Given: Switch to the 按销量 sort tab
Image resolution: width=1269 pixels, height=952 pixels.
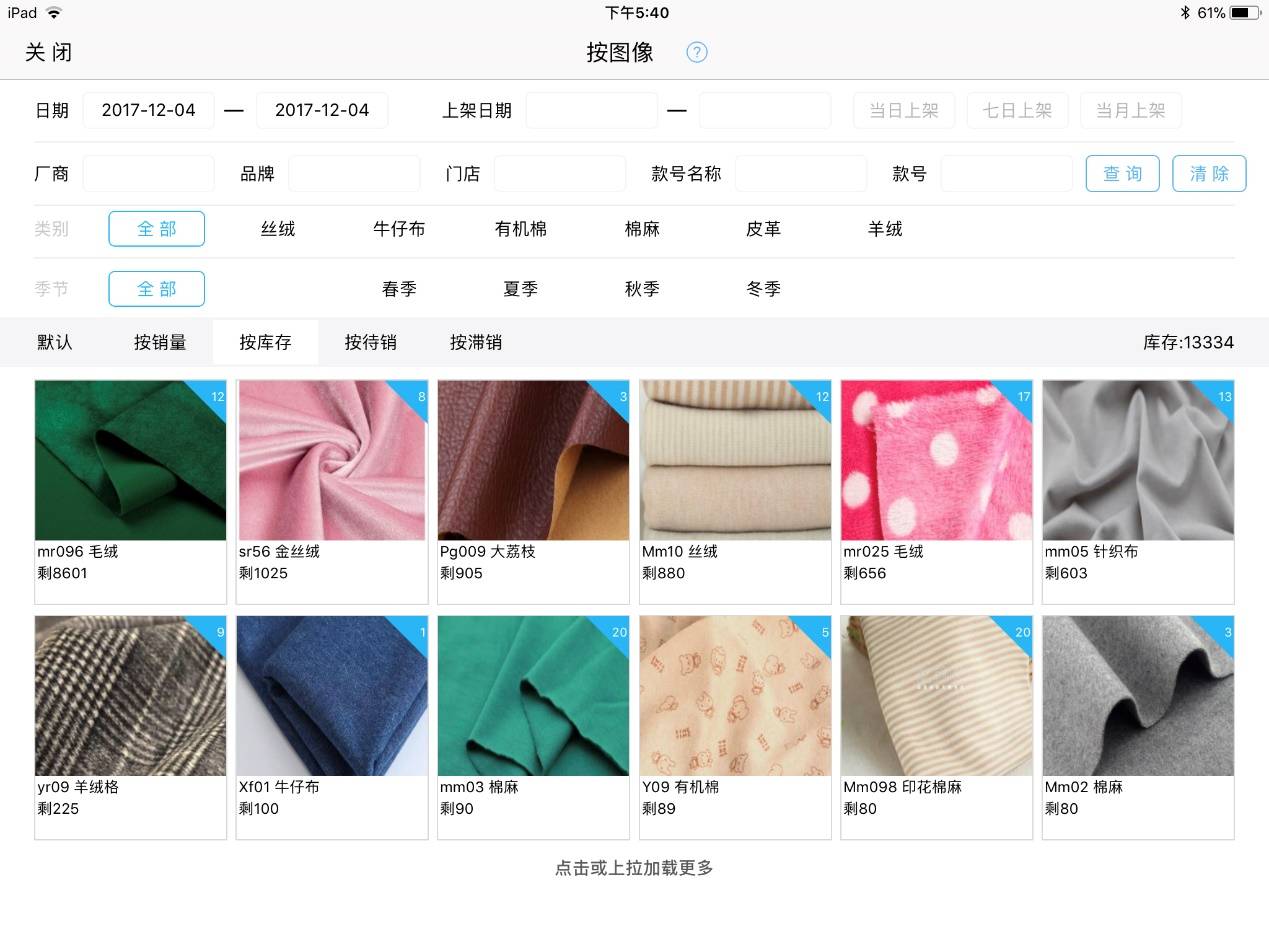Looking at the screenshot, I should (x=160, y=342).
